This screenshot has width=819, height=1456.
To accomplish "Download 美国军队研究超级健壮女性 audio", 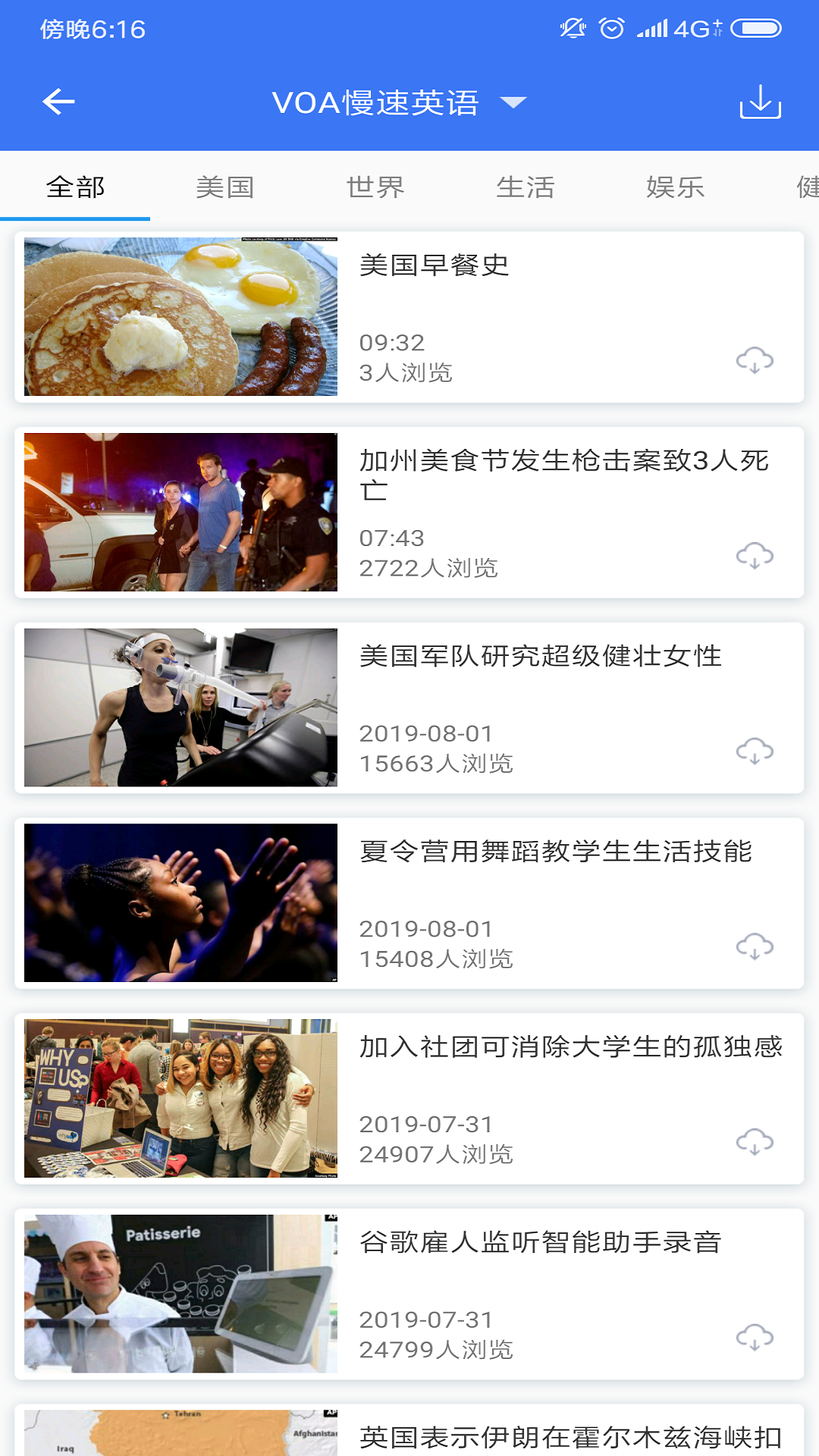I will point(755,751).
